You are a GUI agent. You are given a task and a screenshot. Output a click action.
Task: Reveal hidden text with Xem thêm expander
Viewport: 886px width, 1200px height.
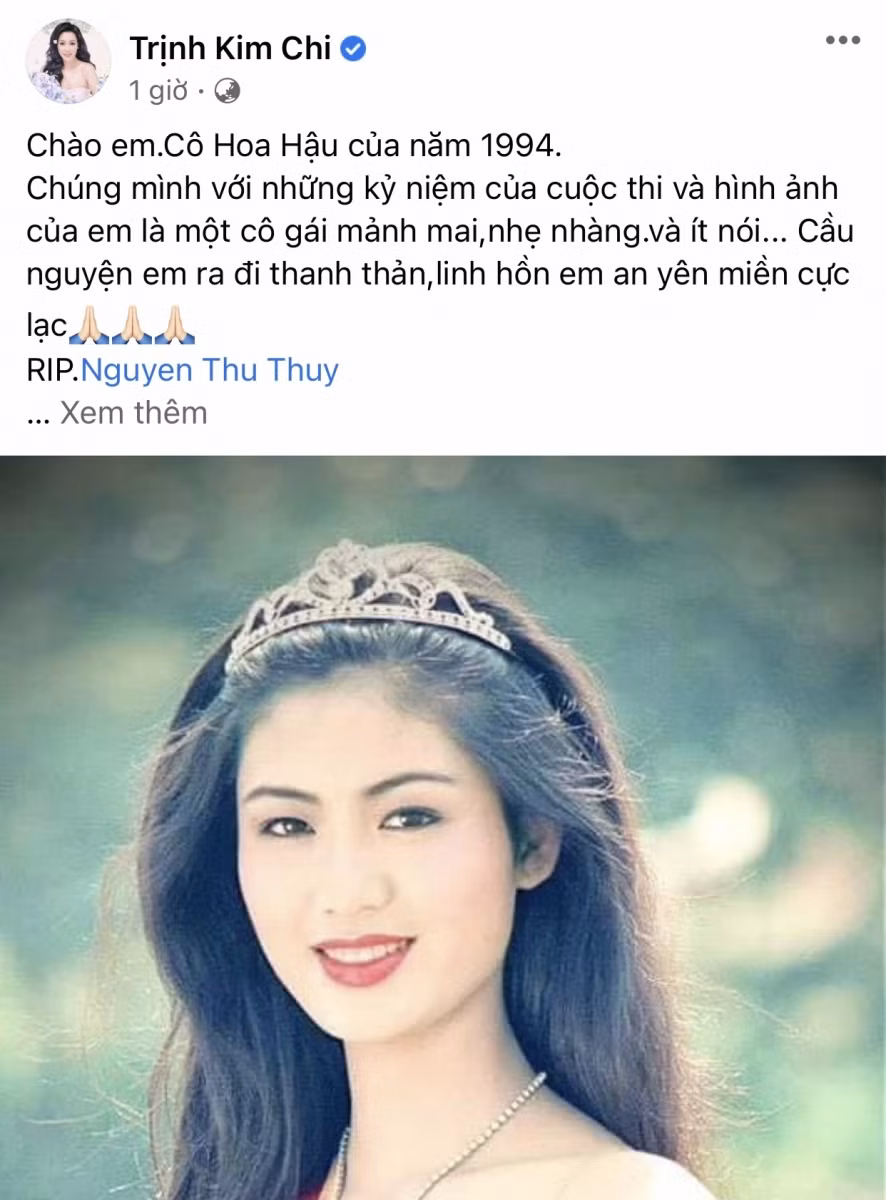point(133,410)
